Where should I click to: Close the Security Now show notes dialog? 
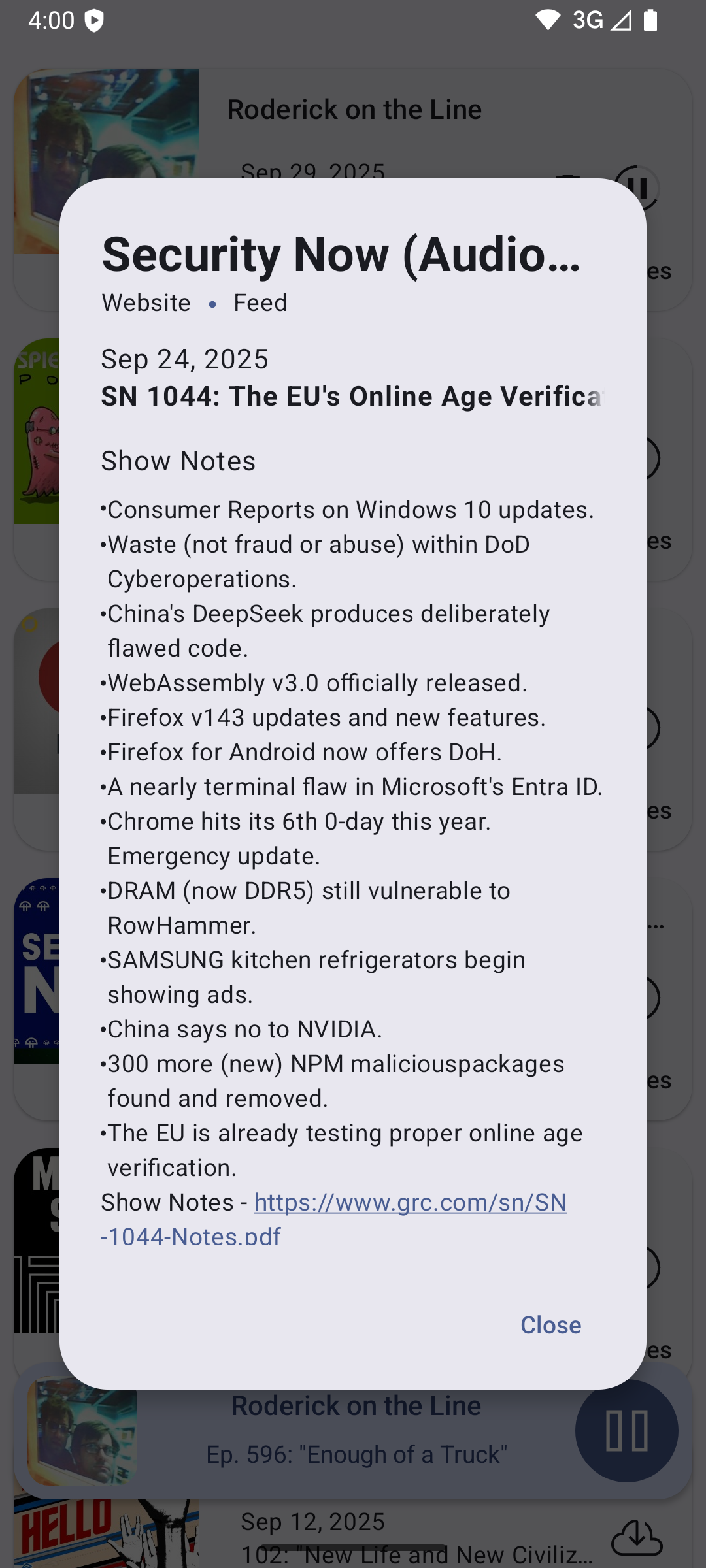550,1325
